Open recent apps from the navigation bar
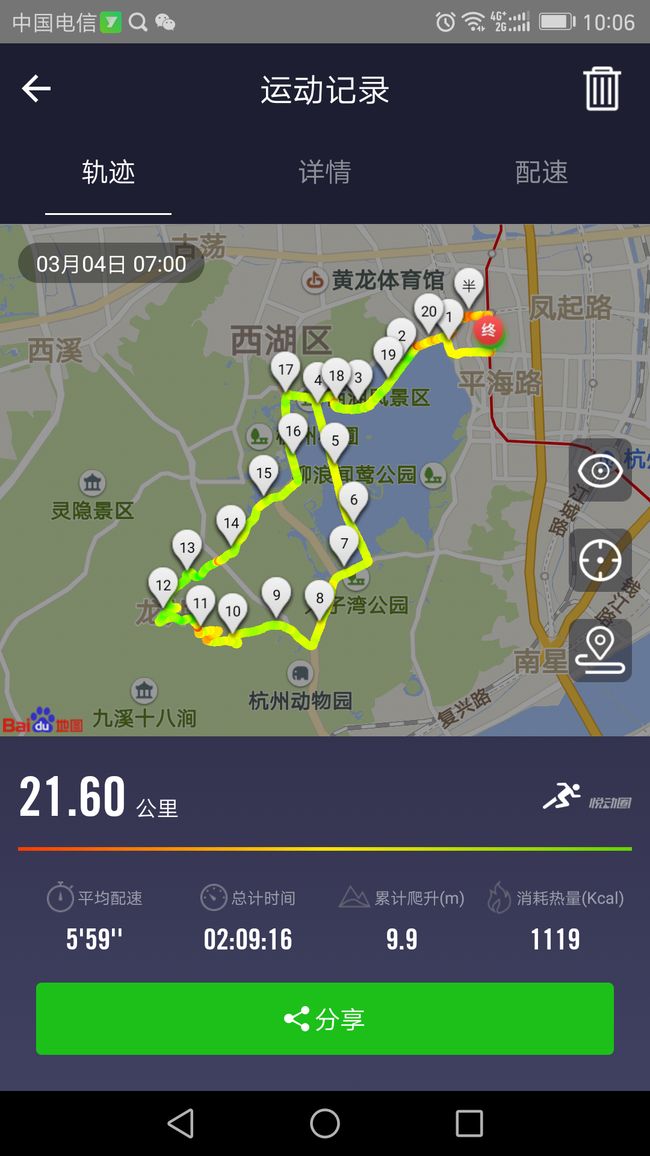Image resolution: width=650 pixels, height=1156 pixels. point(469,1124)
